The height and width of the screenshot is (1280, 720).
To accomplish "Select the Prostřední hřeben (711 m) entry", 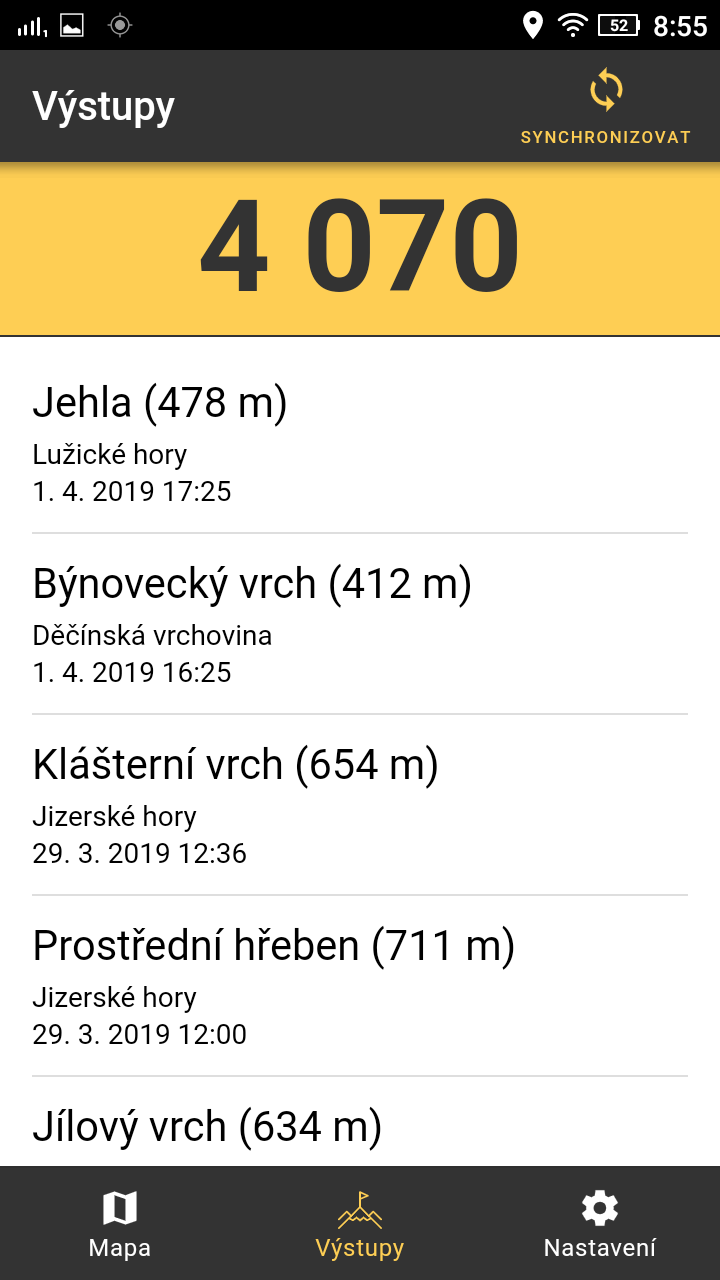I will pyautogui.click(x=360, y=986).
